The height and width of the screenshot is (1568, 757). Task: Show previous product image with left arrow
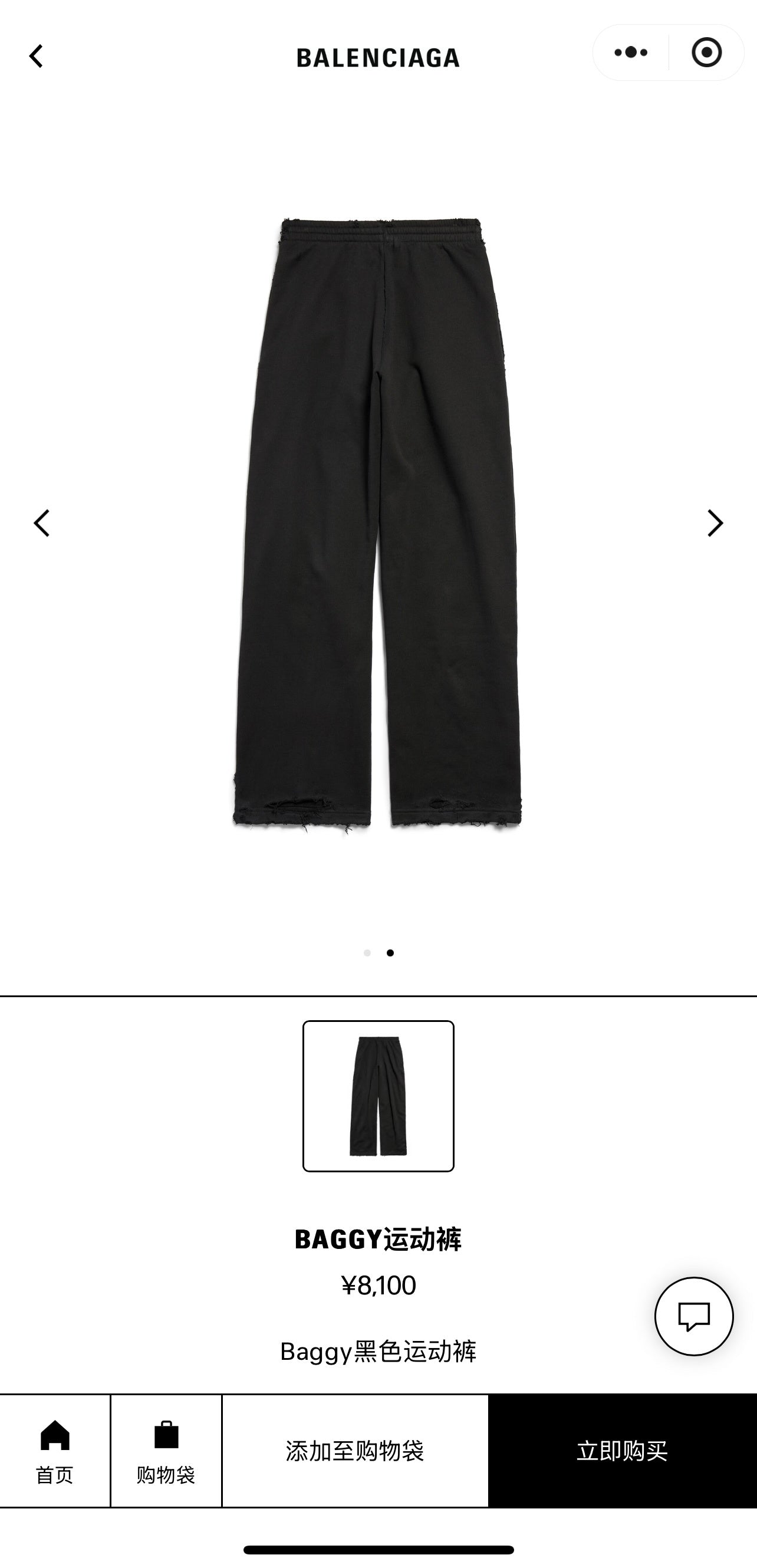click(x=41, y=524)
